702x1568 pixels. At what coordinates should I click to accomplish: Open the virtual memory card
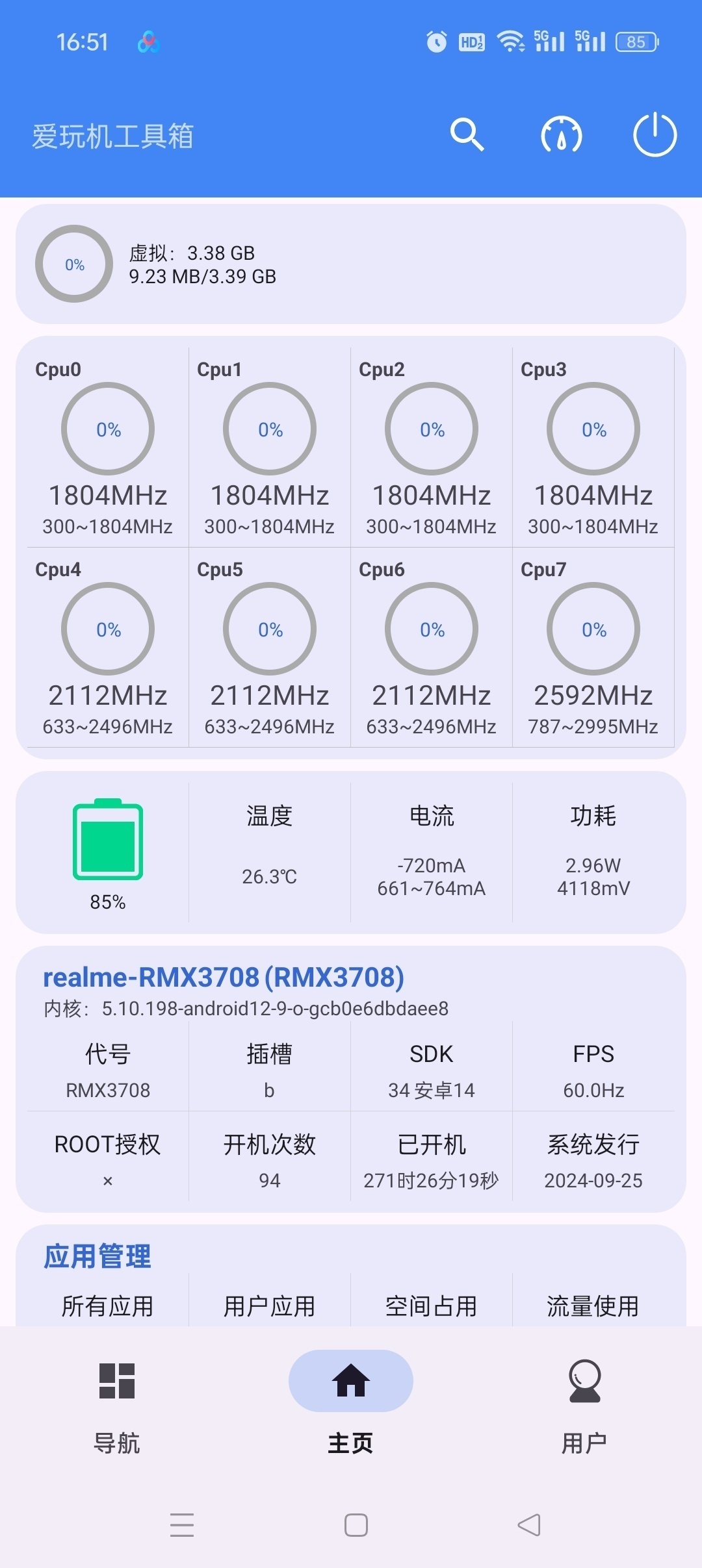351,264
